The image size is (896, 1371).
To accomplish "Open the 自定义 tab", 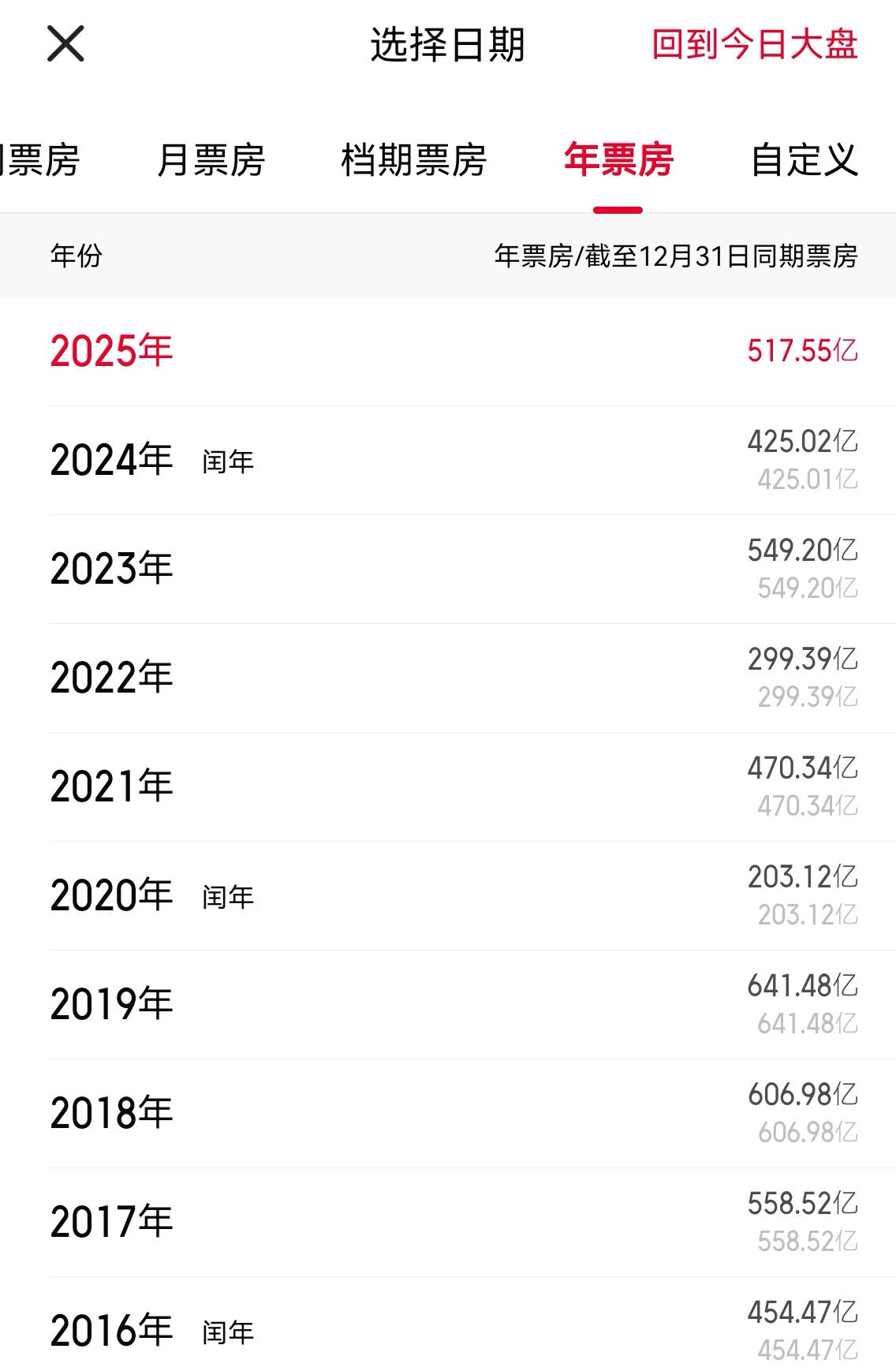I will click(x=804, y=160).
